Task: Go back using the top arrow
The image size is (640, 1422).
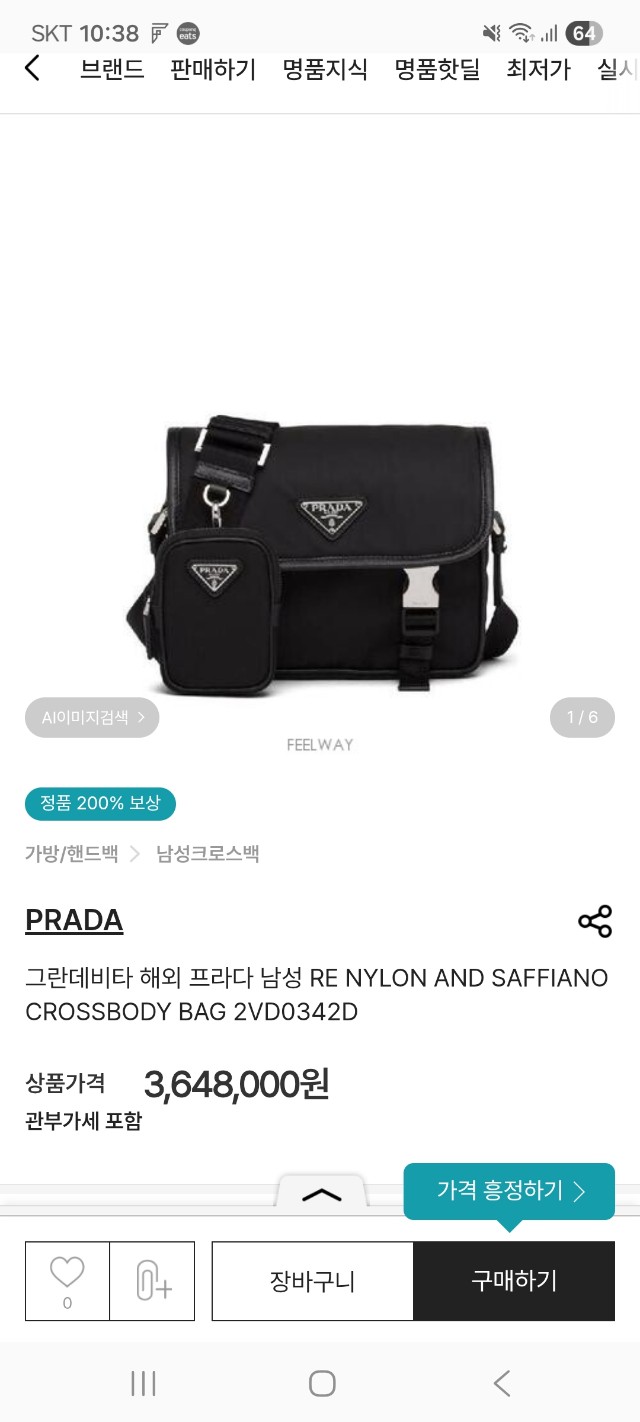Action: click(32, 68)
